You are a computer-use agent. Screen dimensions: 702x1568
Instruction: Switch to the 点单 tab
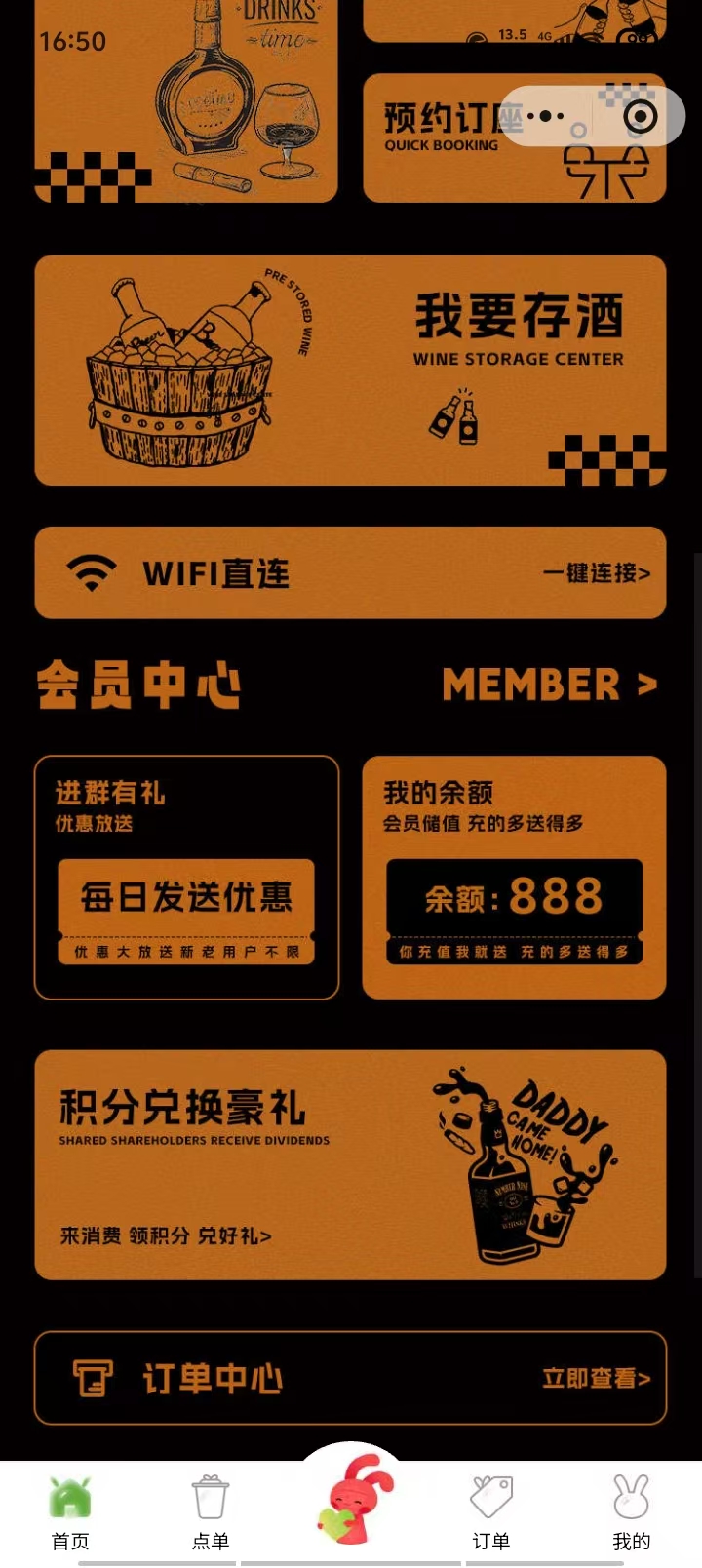211,1512
